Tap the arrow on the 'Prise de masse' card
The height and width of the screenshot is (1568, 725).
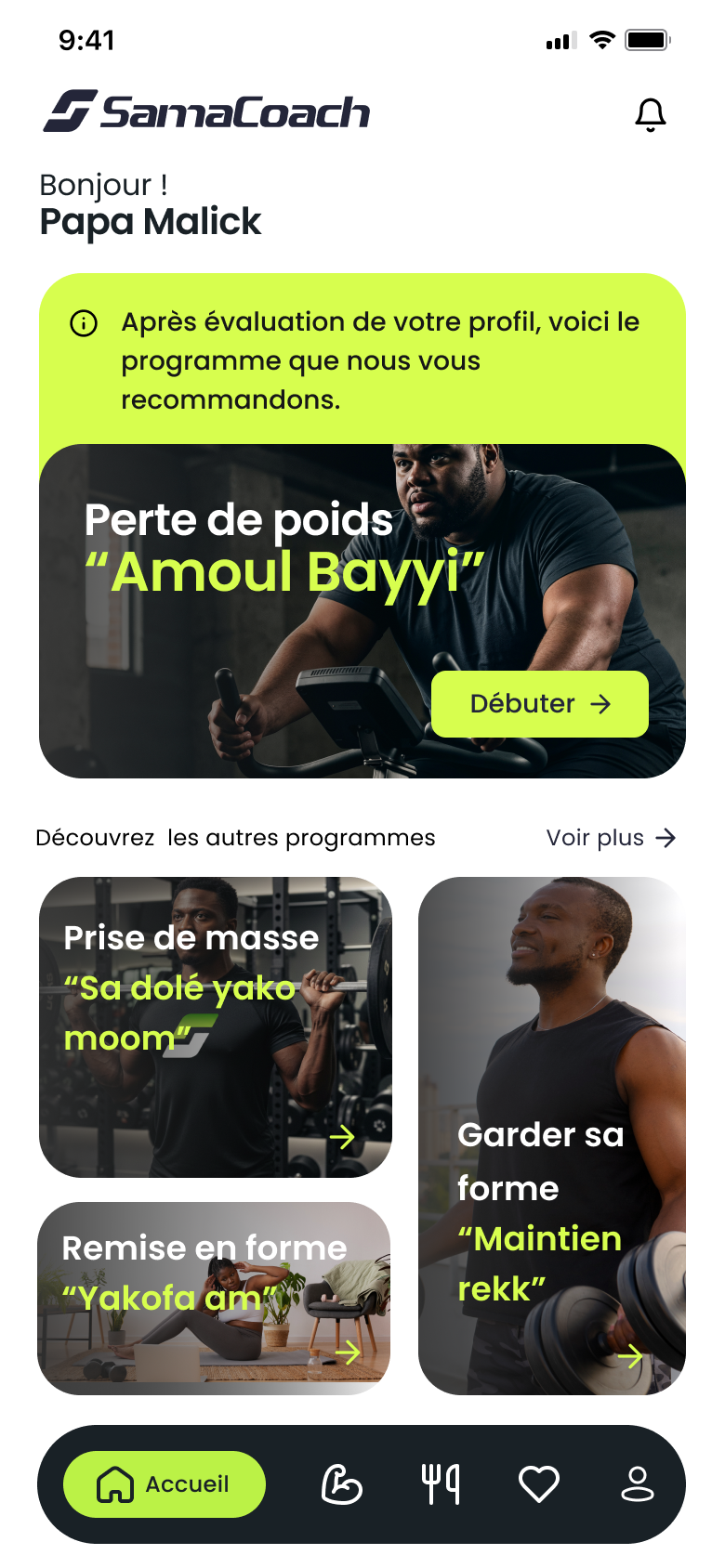click(344, 1136)
